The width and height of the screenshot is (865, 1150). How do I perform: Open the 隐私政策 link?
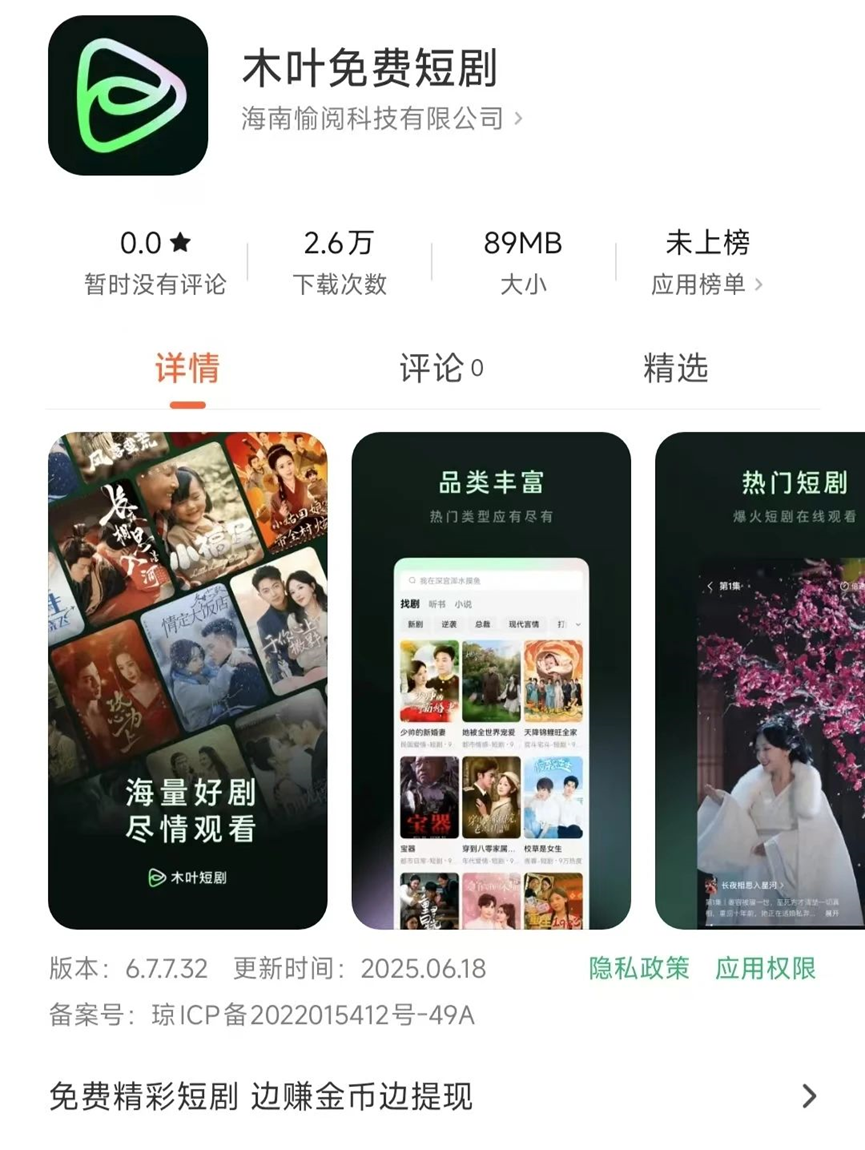pos(639,968)
